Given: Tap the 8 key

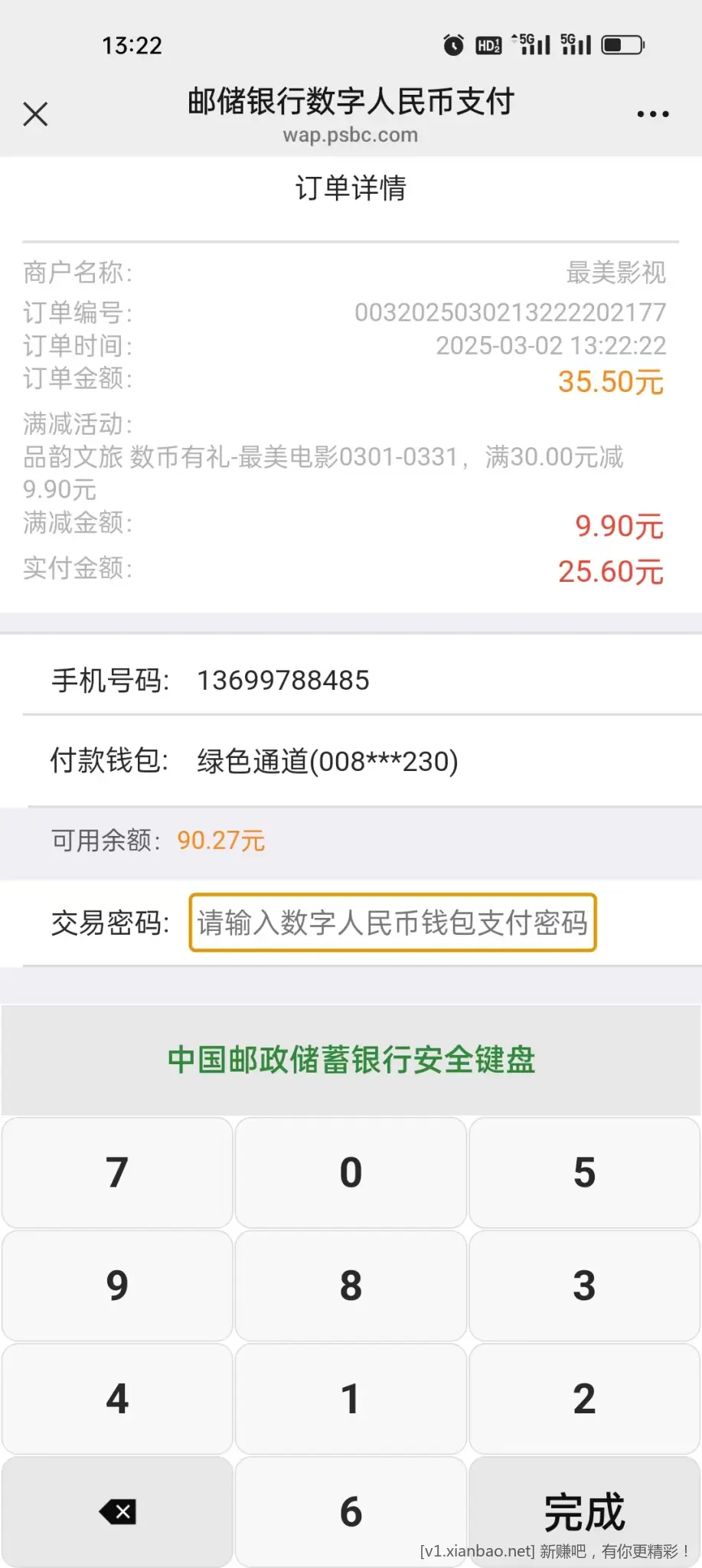Looking at the screenshot, I should tap(351, 1285).
